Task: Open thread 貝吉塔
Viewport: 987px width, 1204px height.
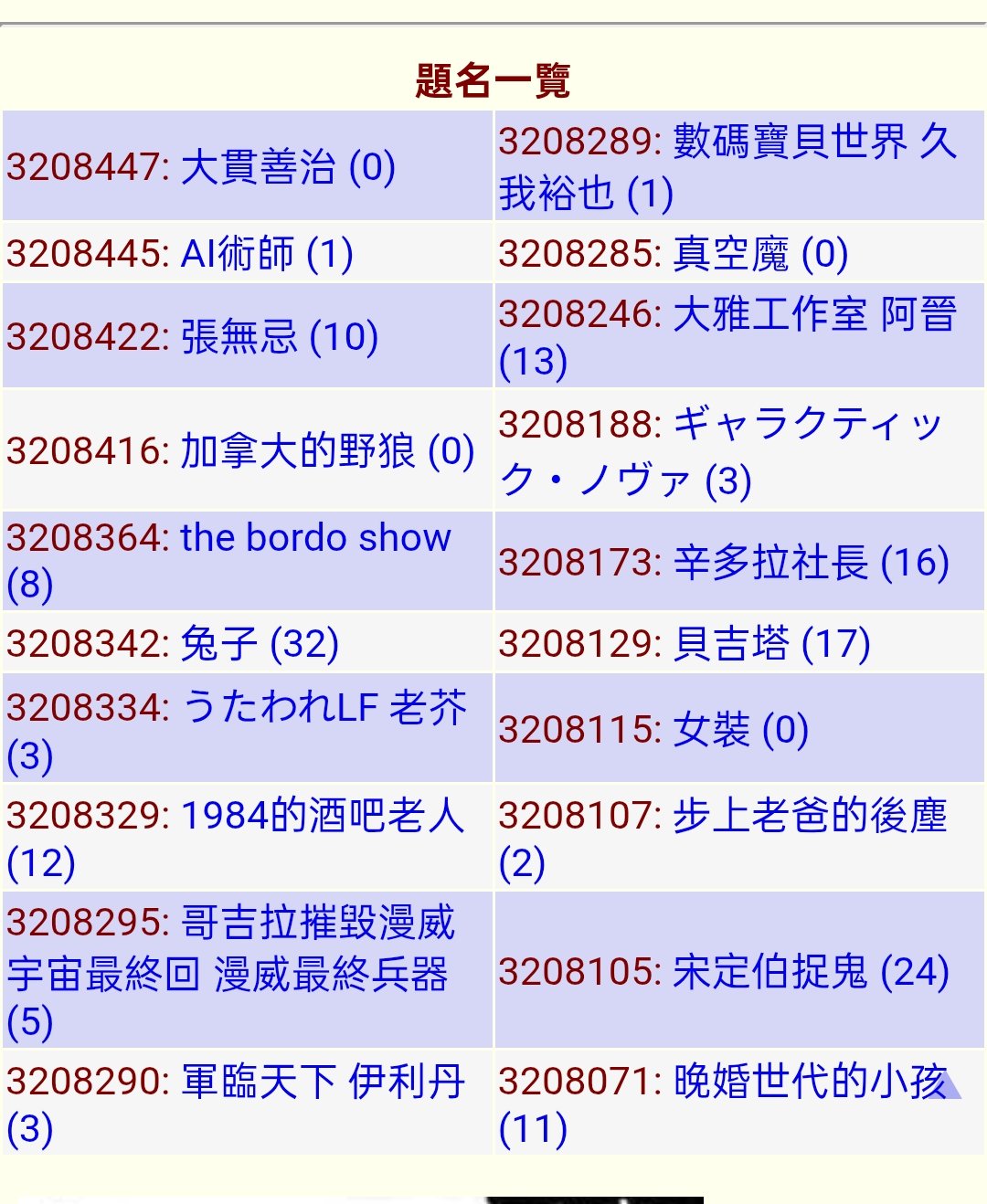Action: click(731, 644)
